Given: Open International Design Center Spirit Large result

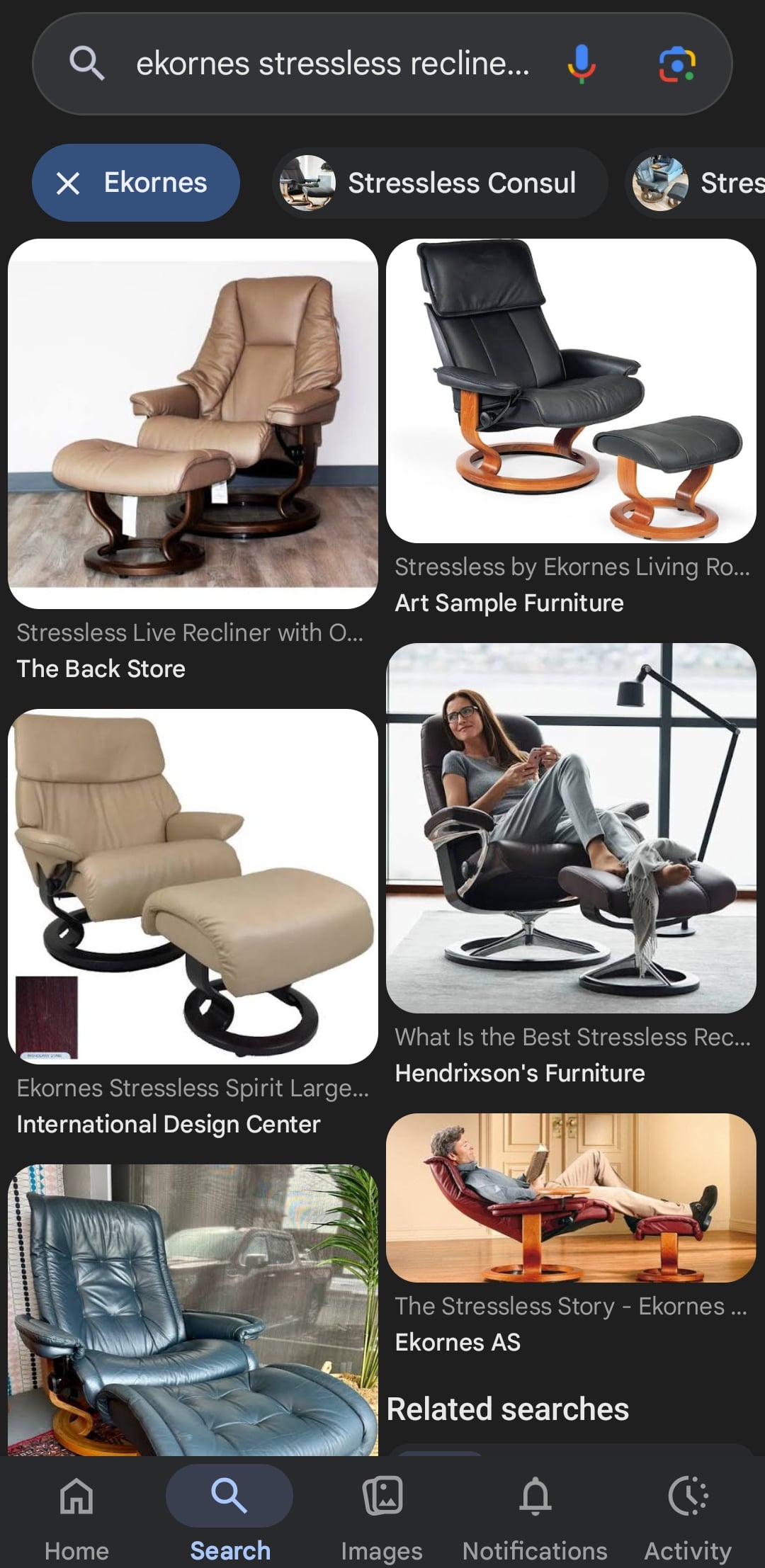Looking at the screenshot, I should tap(193, 887).
